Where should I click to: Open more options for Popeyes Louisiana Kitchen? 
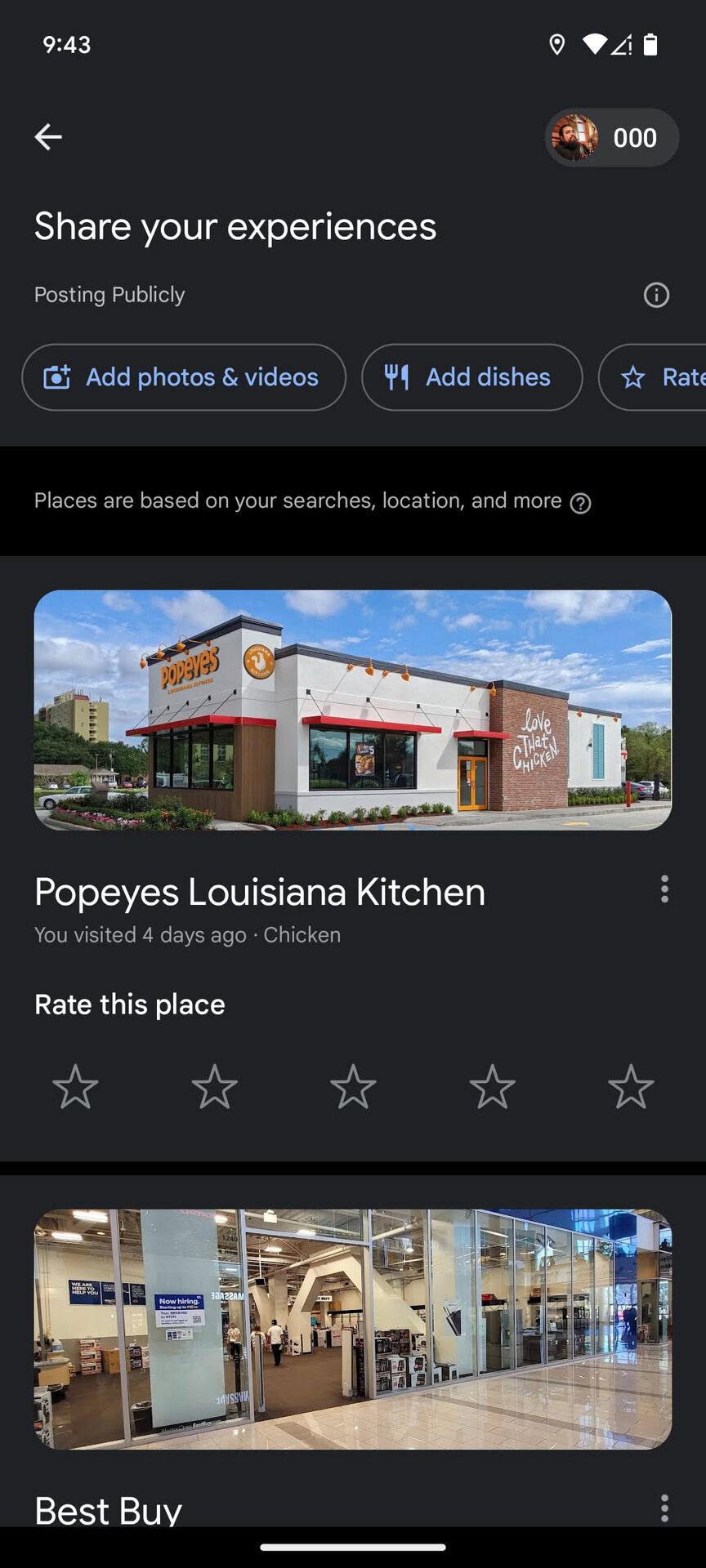pos(664,889)
